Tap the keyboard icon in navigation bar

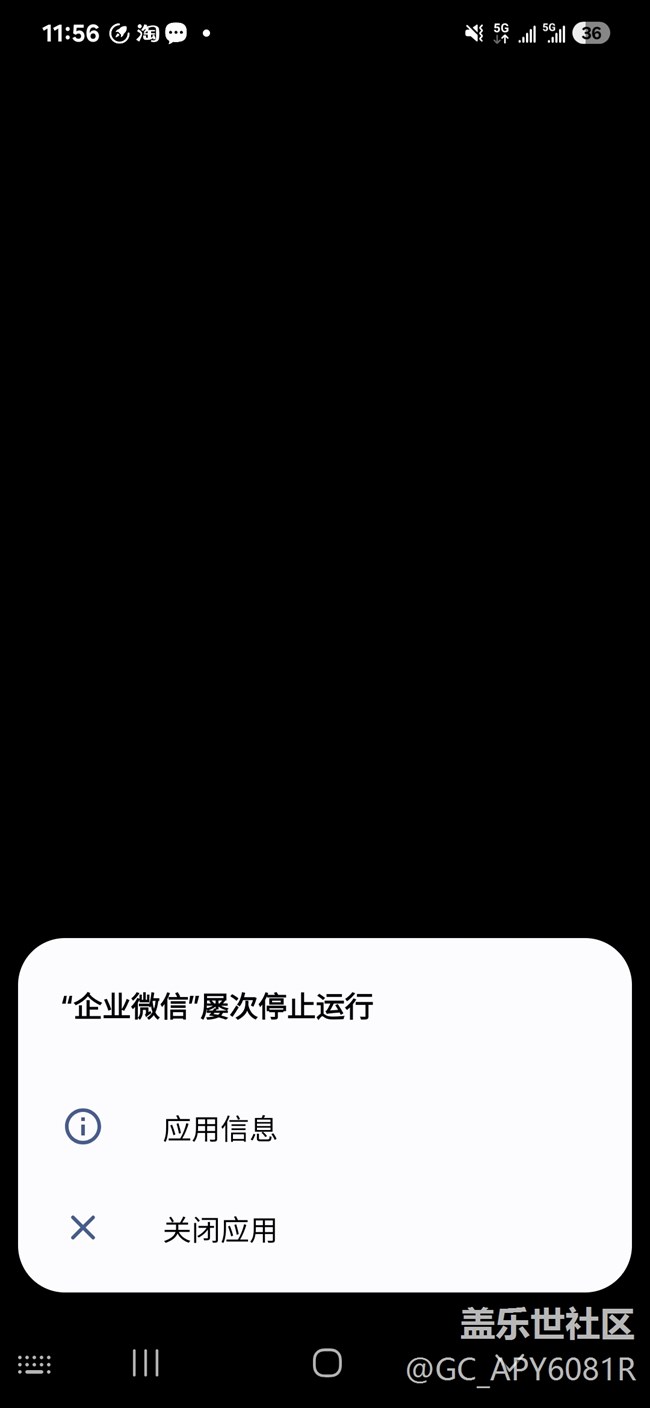click(x=34, y=1364)
